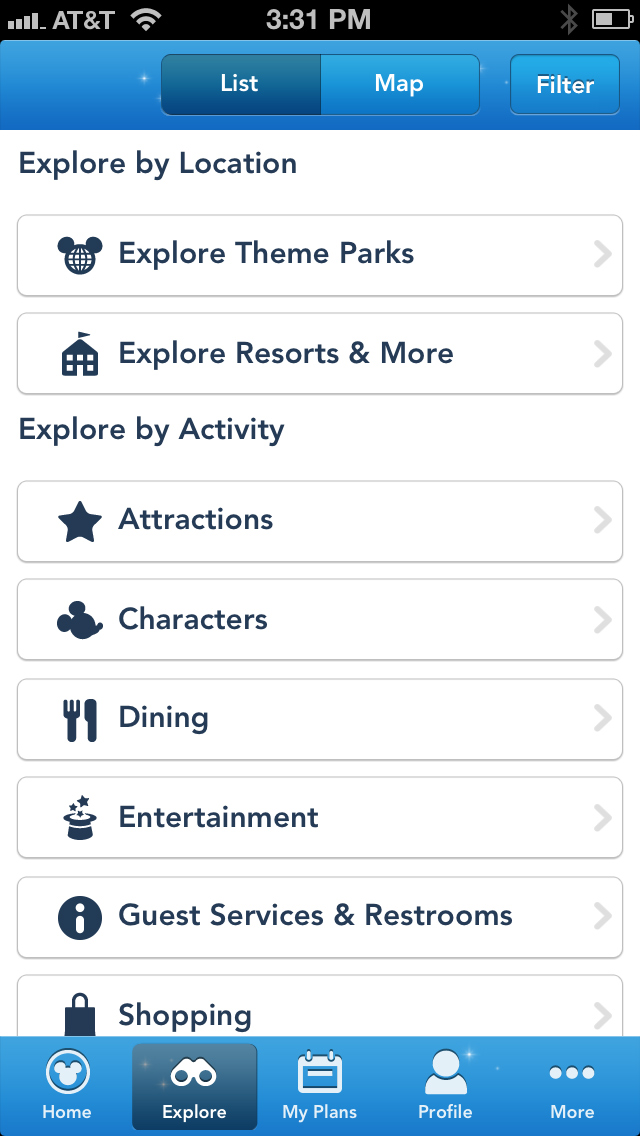Open Guest Services & Restrooms
Viewport: 640px width, 1136px height.
[x=320, y=917]
